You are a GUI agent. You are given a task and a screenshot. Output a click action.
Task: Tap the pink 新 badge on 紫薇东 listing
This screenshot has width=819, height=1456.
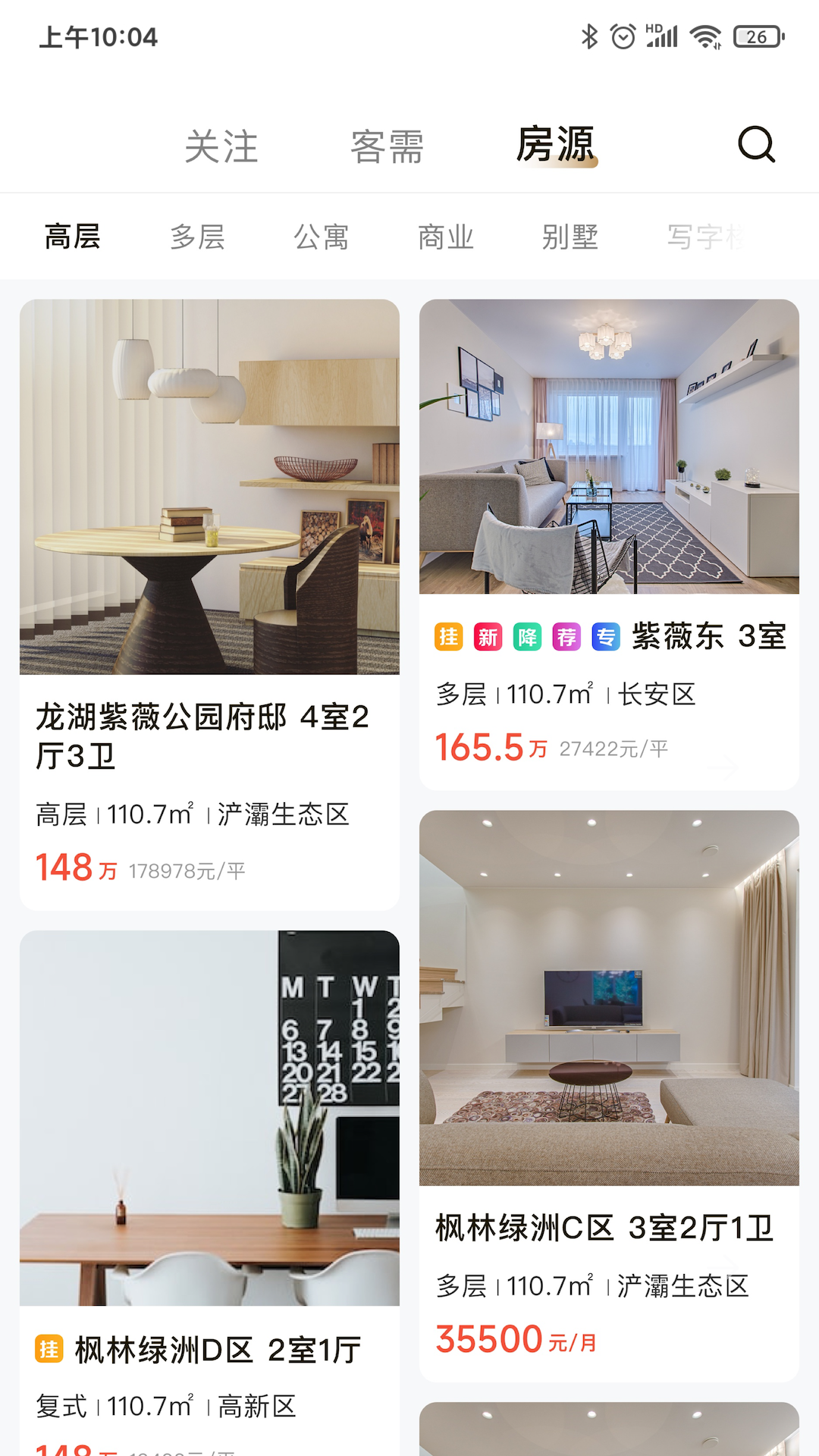[488, 638]
